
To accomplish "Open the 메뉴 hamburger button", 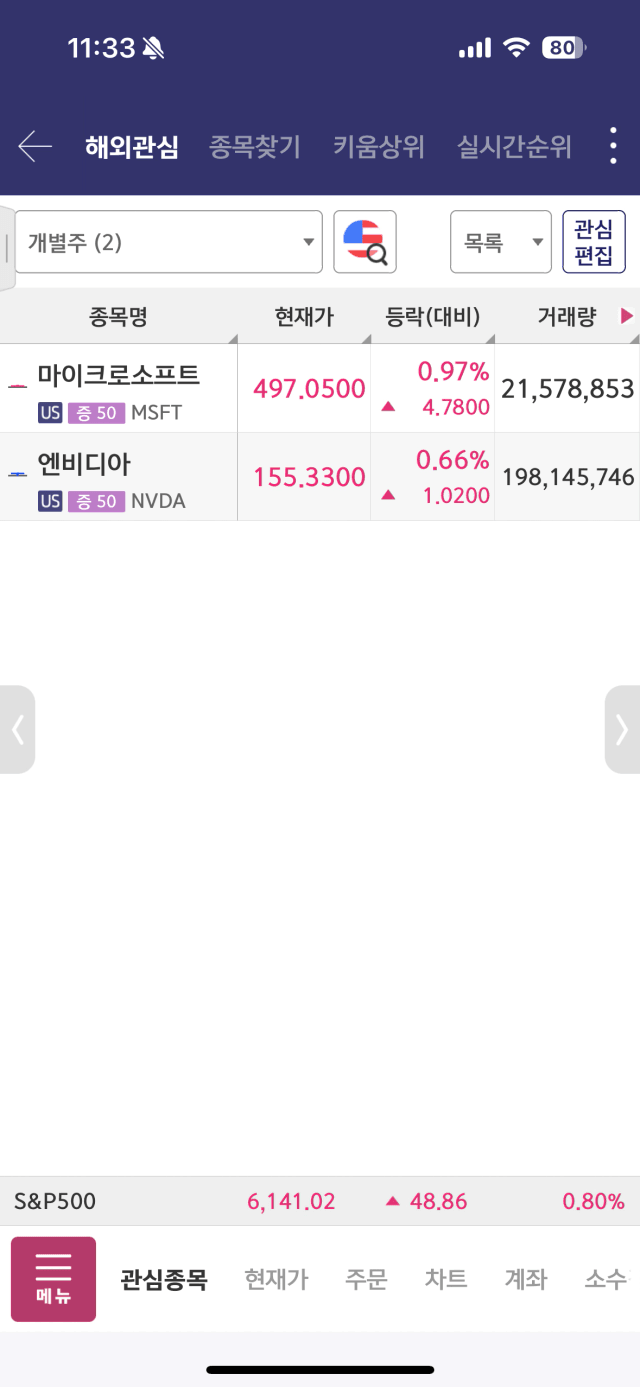I will click(x=53, y=1279).
